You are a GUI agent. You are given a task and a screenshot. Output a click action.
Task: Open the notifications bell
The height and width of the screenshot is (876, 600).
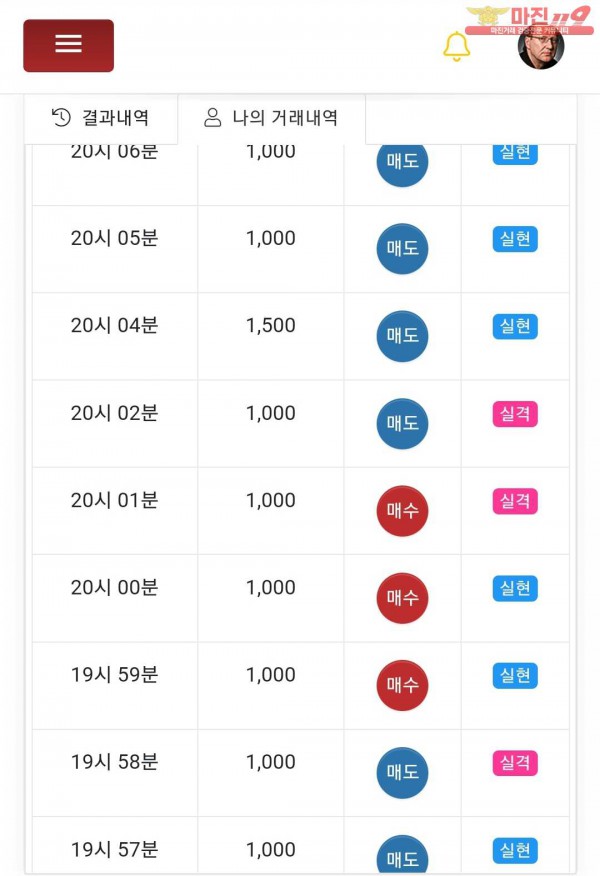(x=456, y=46)
